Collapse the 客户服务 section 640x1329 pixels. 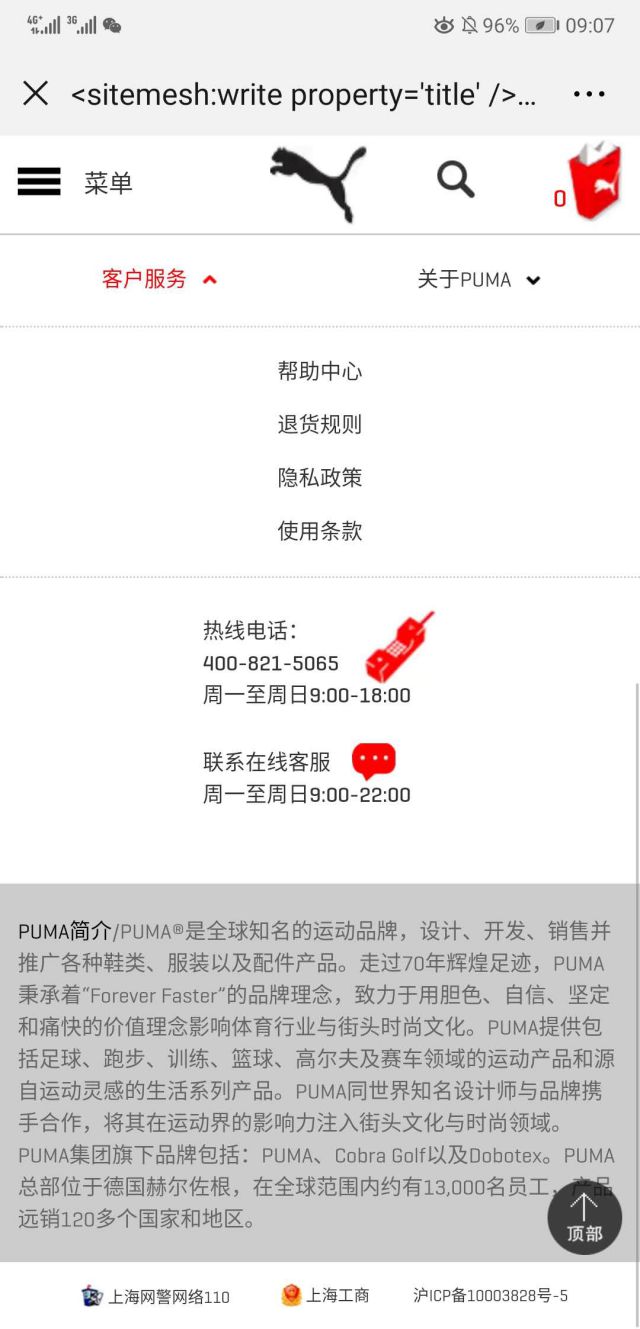click(159, 279)
